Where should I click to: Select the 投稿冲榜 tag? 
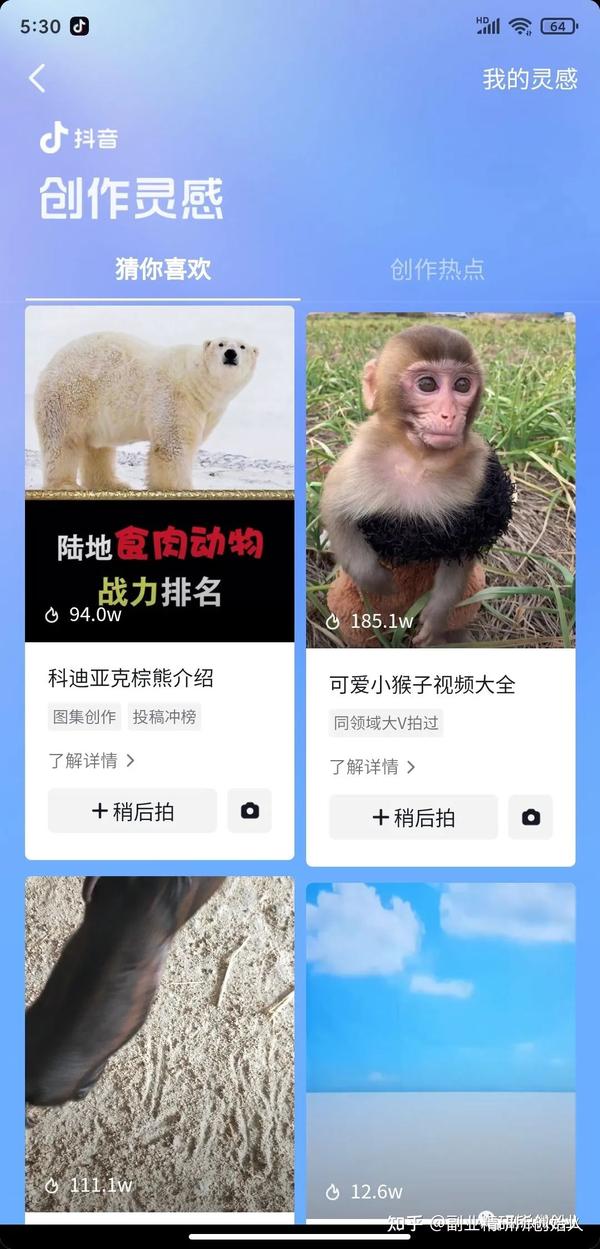[165, 717]
